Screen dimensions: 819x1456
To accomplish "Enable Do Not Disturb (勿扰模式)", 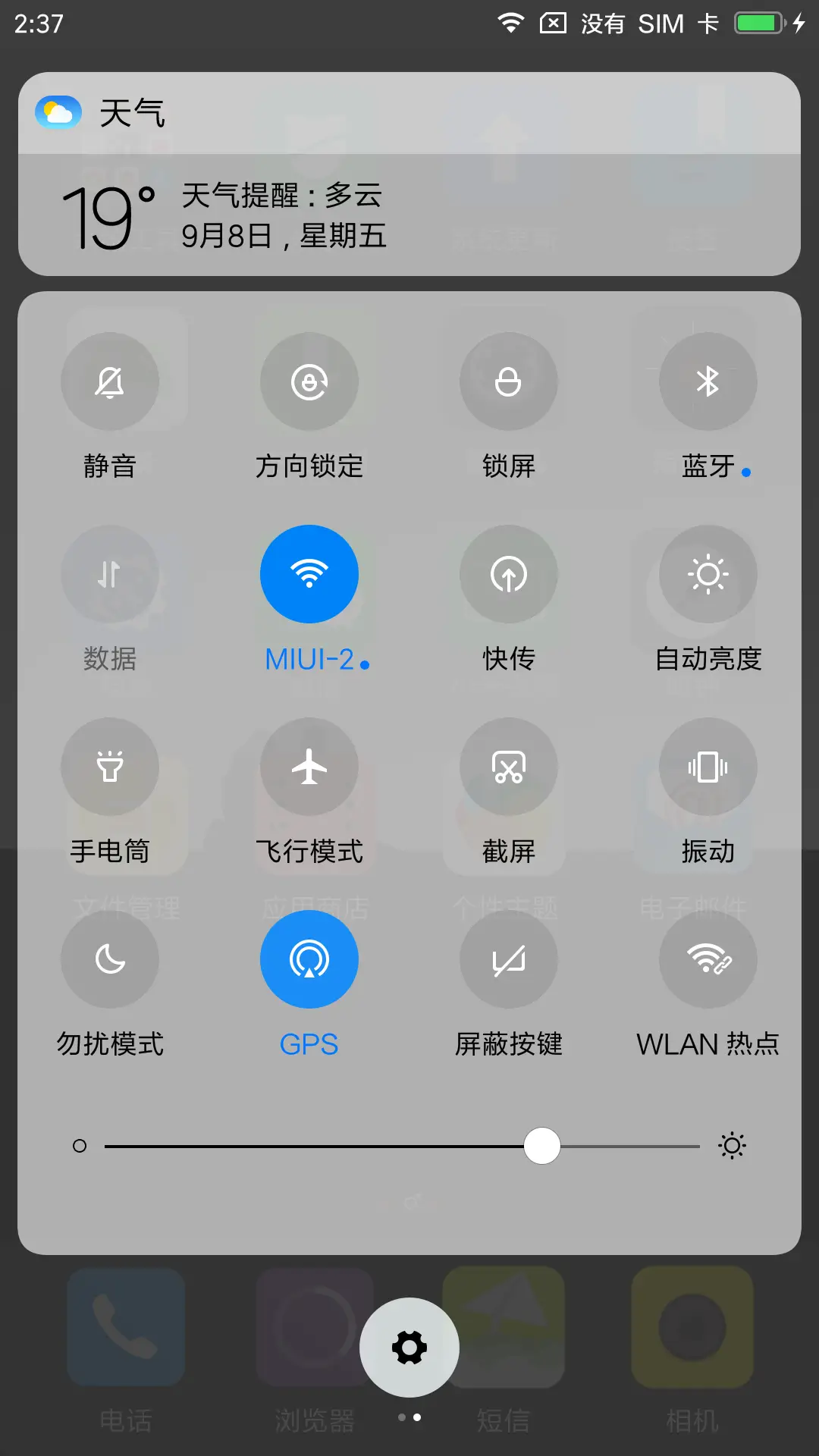I will [110, 959].
